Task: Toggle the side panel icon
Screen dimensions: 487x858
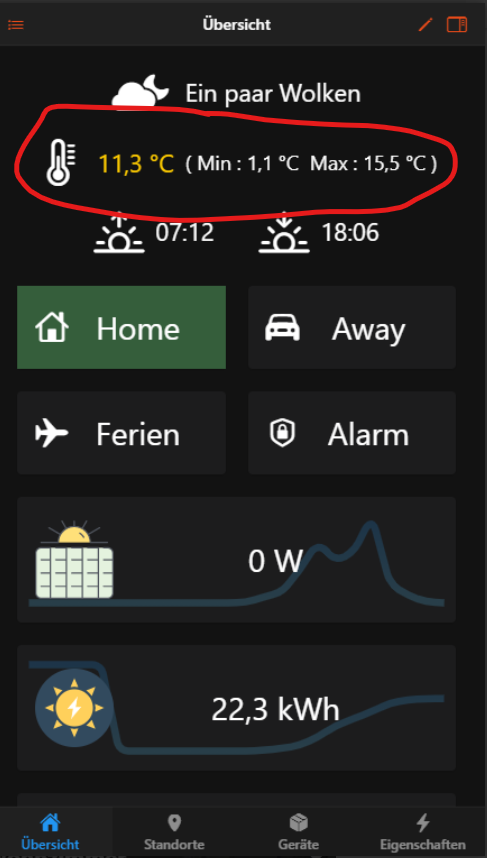Action: [457, 25]
